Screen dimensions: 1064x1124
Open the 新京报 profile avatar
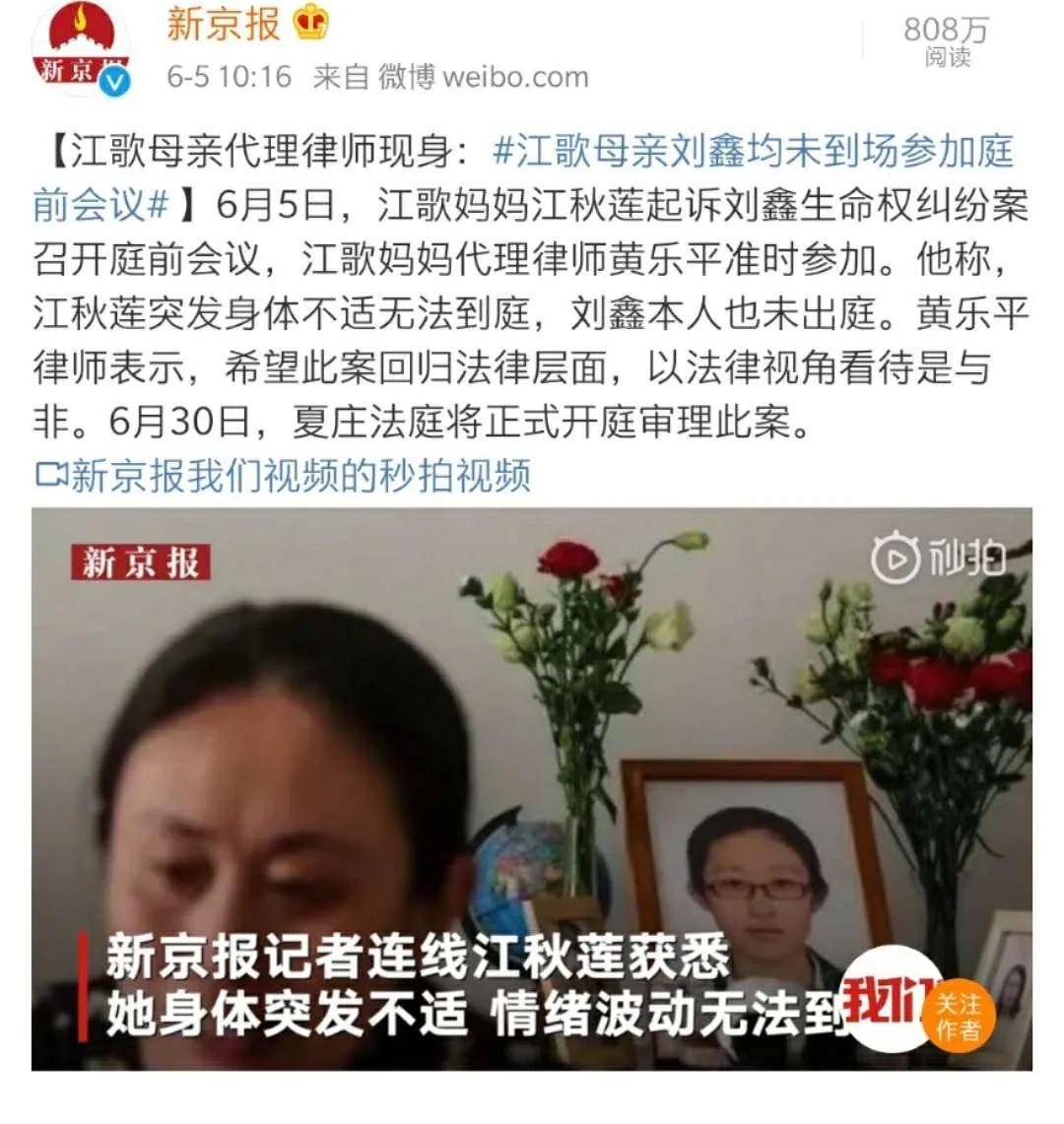point(81,49)
